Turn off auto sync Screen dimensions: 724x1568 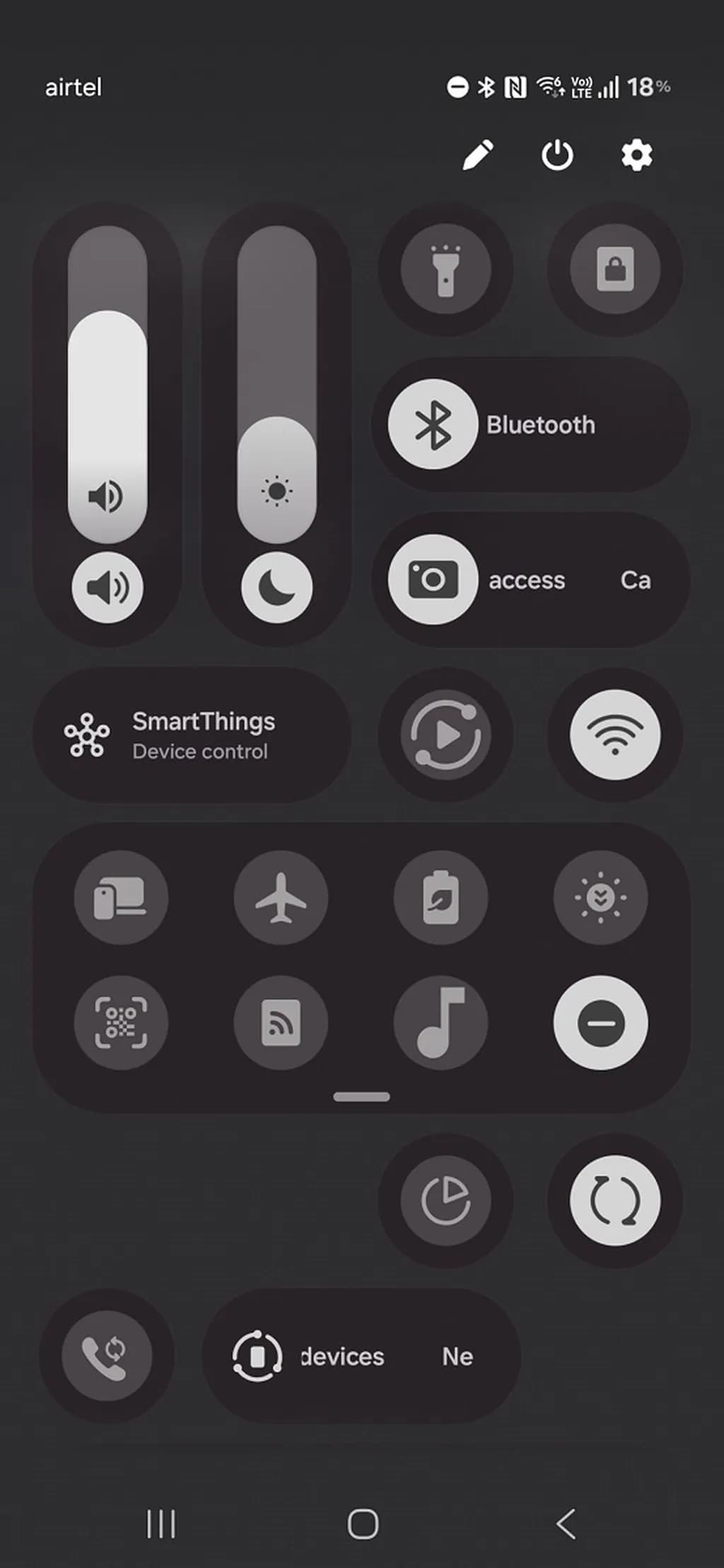point(614,1200)
